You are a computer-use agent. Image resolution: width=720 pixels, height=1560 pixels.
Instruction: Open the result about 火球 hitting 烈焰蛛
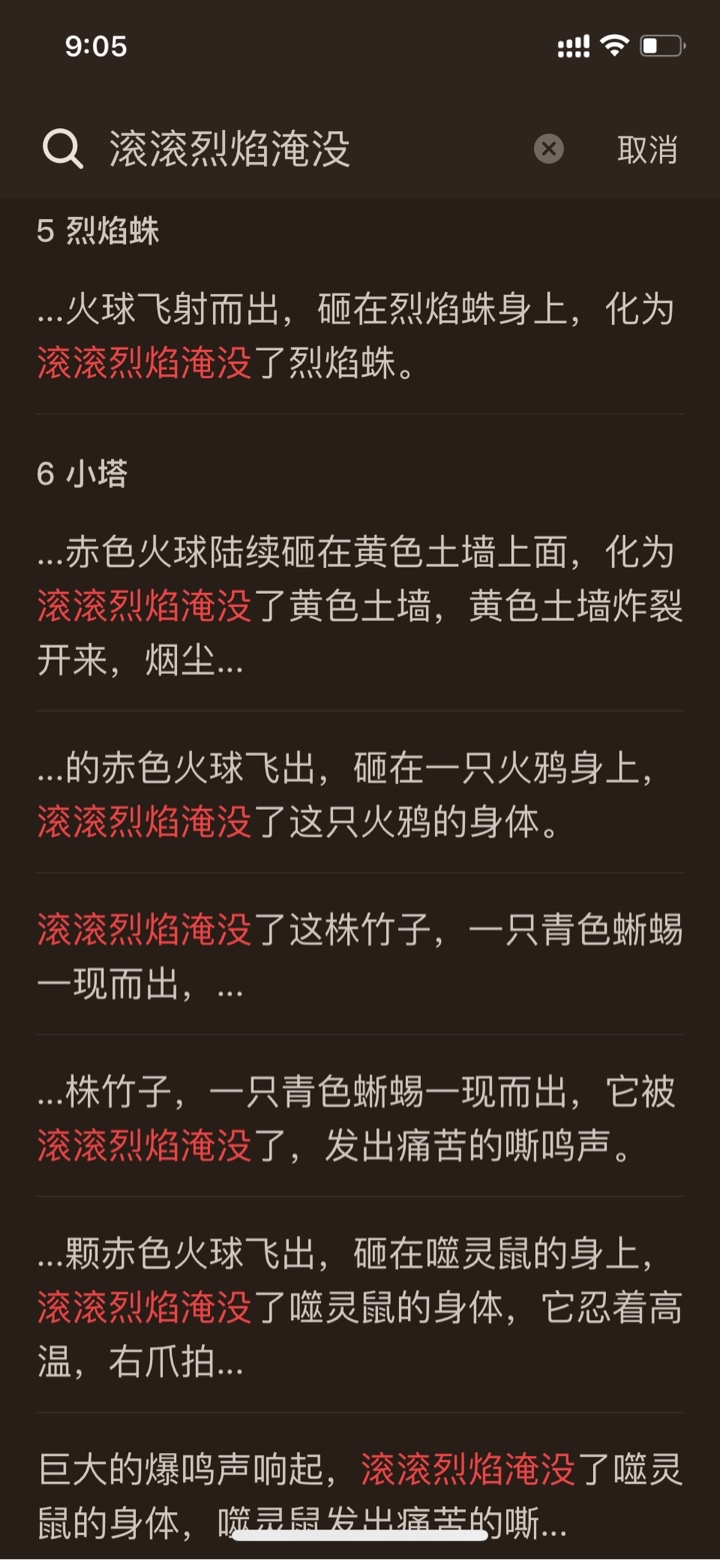[360, 337]
